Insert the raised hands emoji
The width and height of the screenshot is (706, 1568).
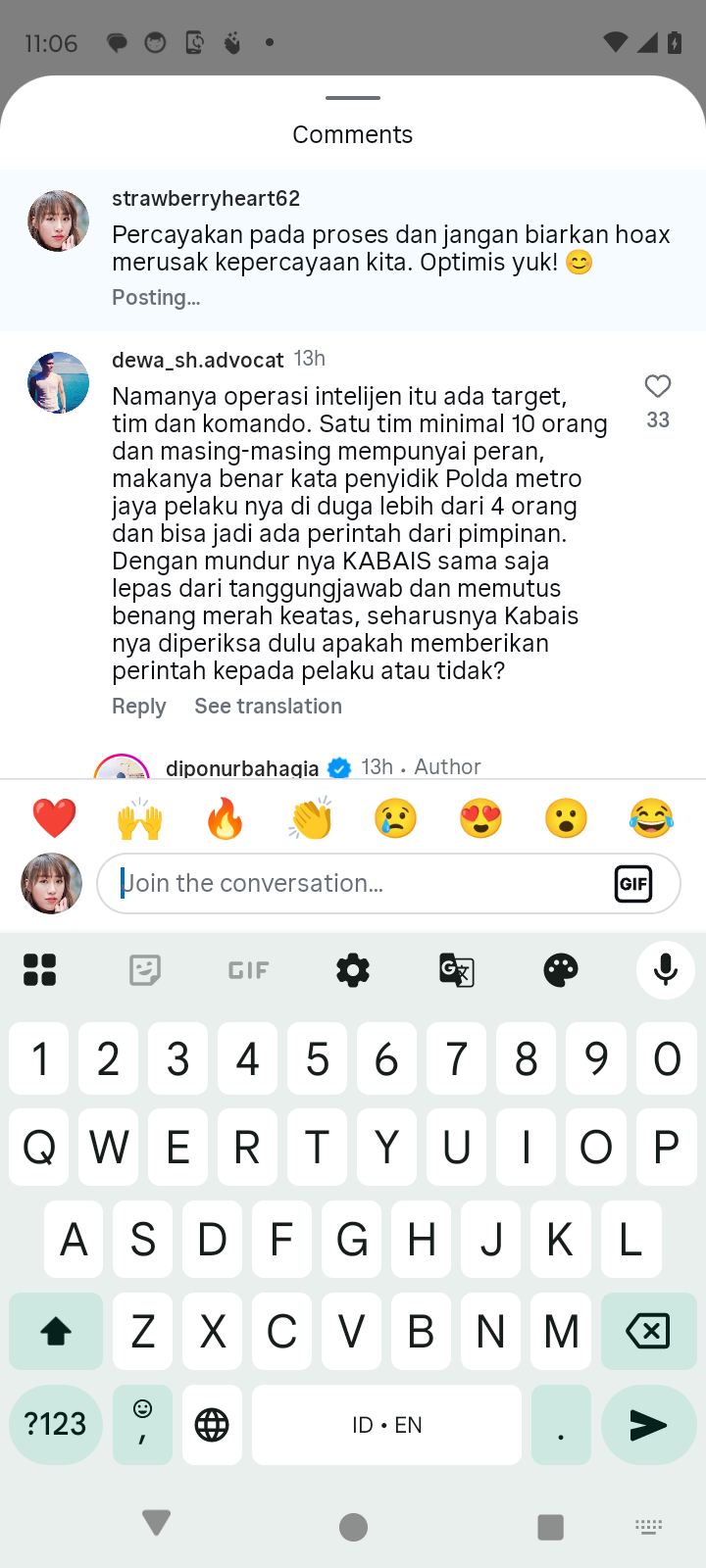point(140,818)
